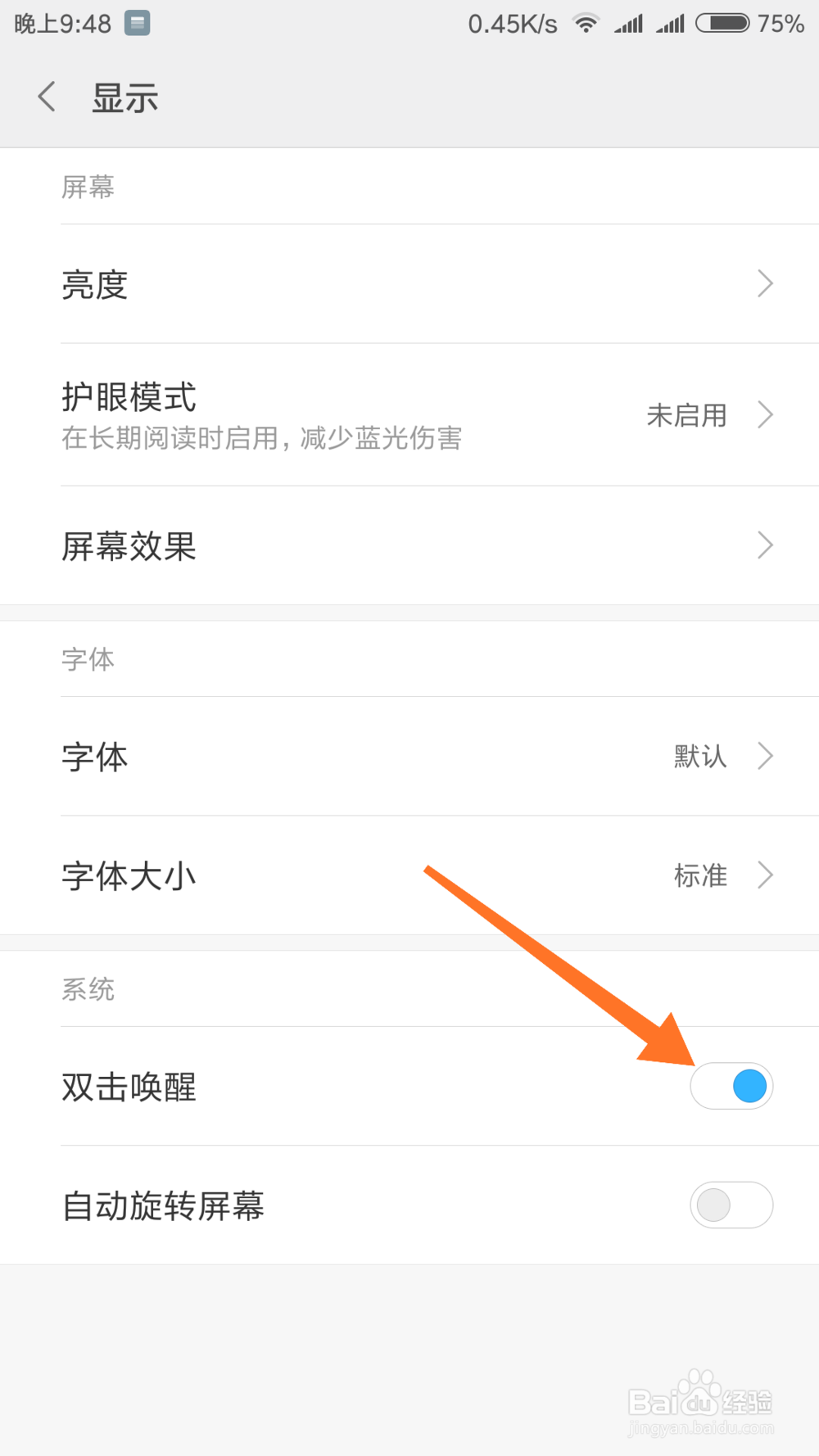
Task: Open 护眼模式 settings via the chevron
Action: tap(764, 415)
